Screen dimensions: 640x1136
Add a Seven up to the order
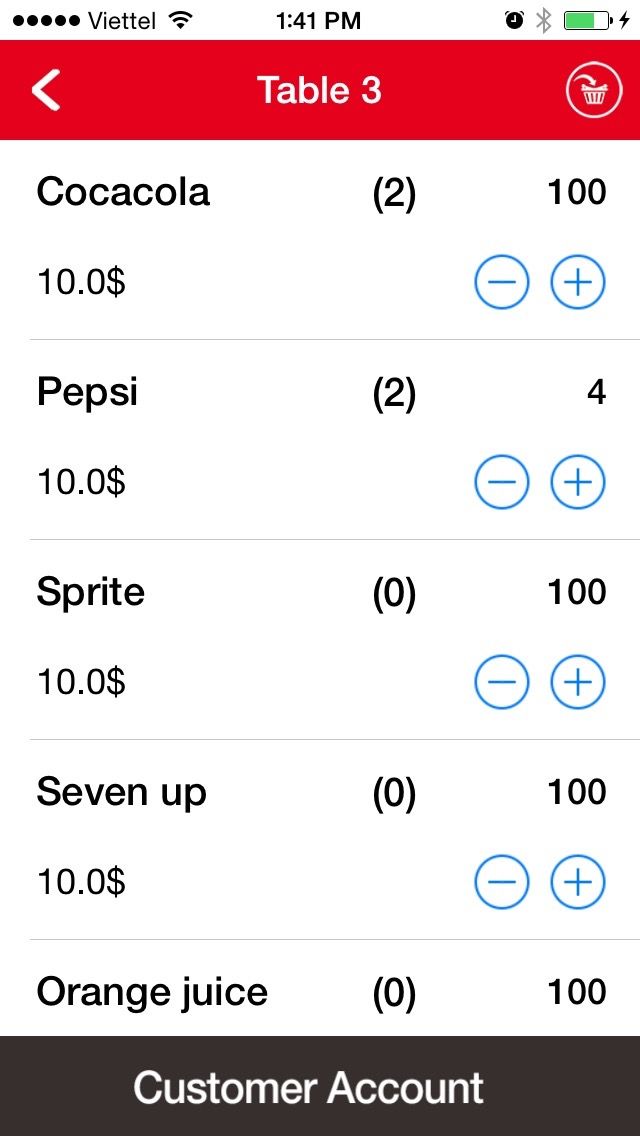click(x=578, y=882)
